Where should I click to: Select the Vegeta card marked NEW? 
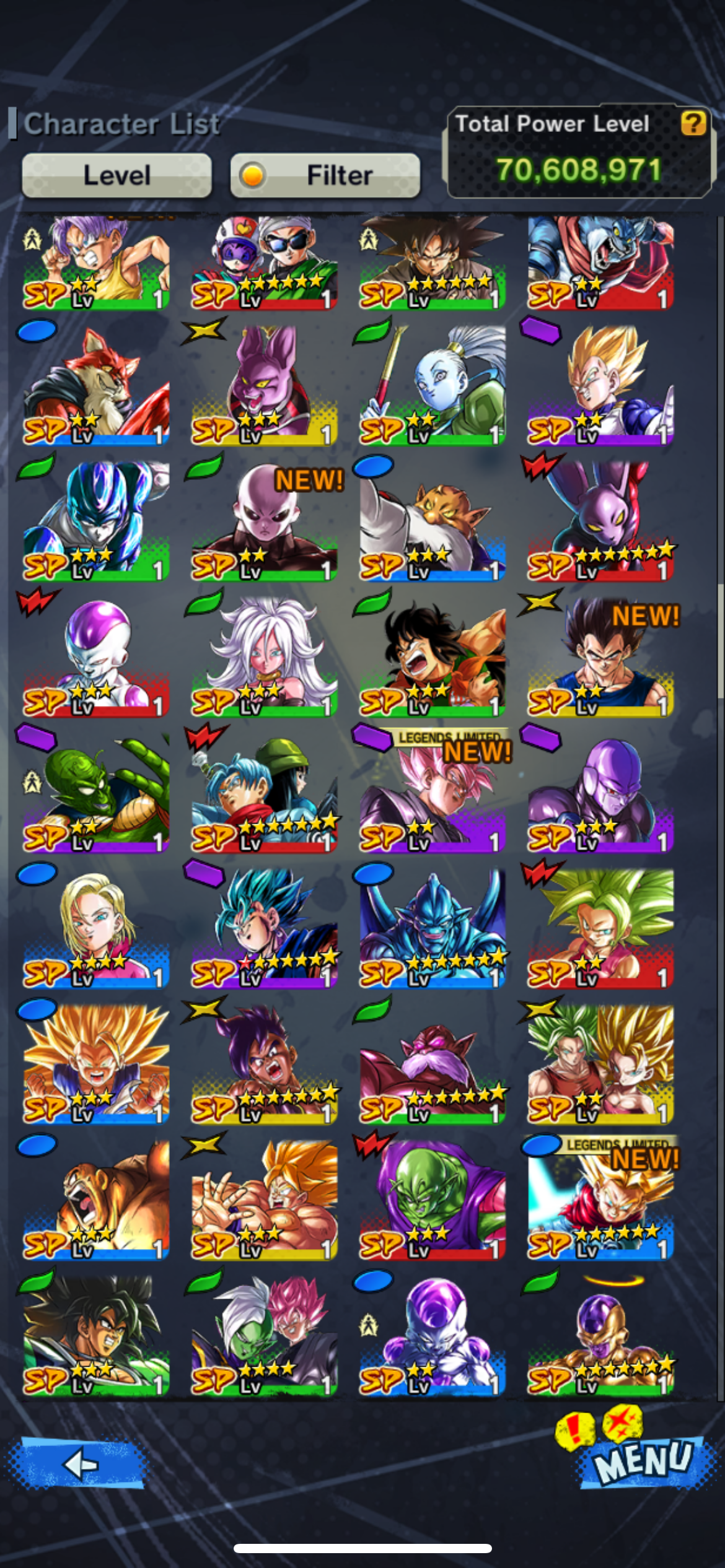pos(600,657)
